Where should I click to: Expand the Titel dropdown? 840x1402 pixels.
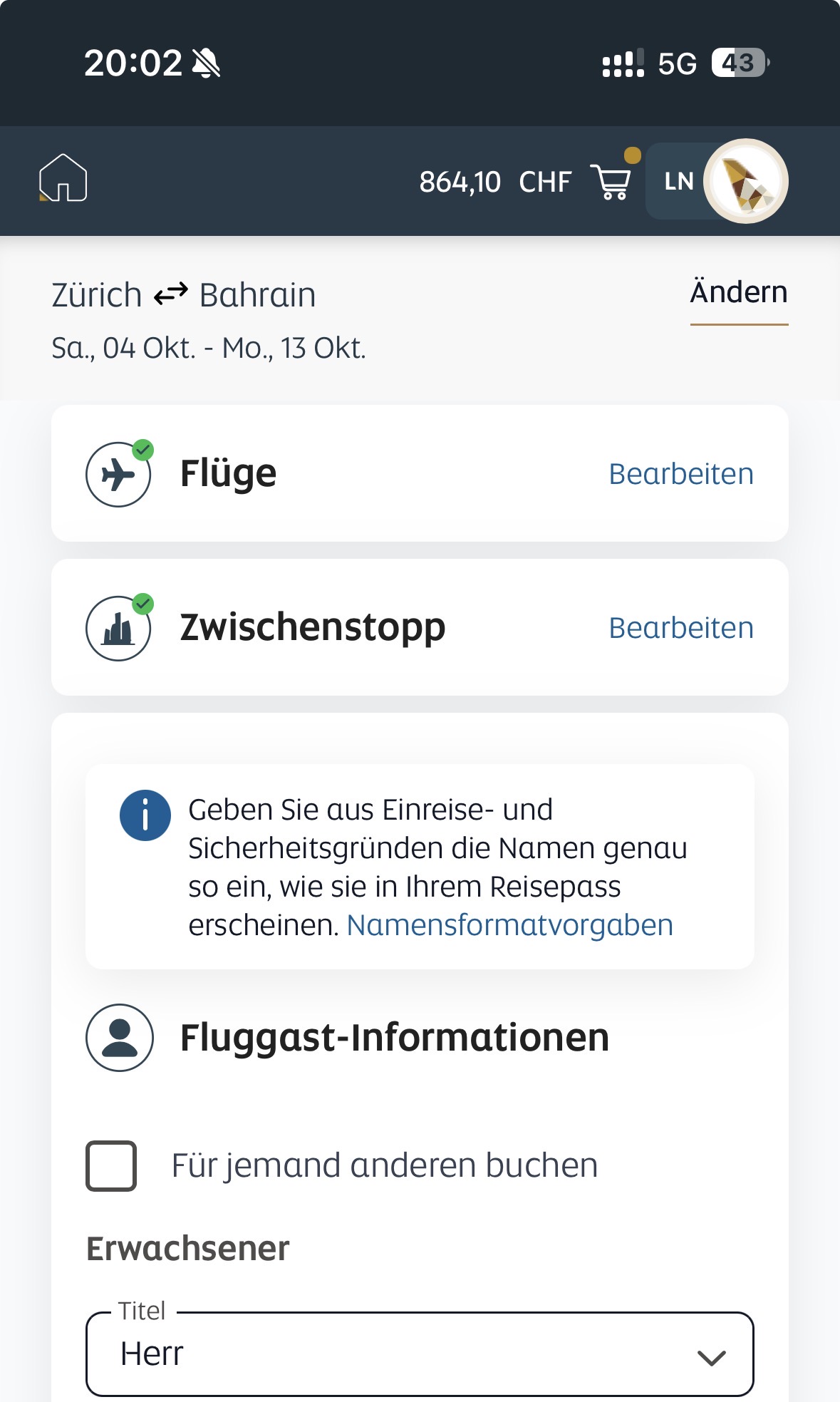point(420,1354)
